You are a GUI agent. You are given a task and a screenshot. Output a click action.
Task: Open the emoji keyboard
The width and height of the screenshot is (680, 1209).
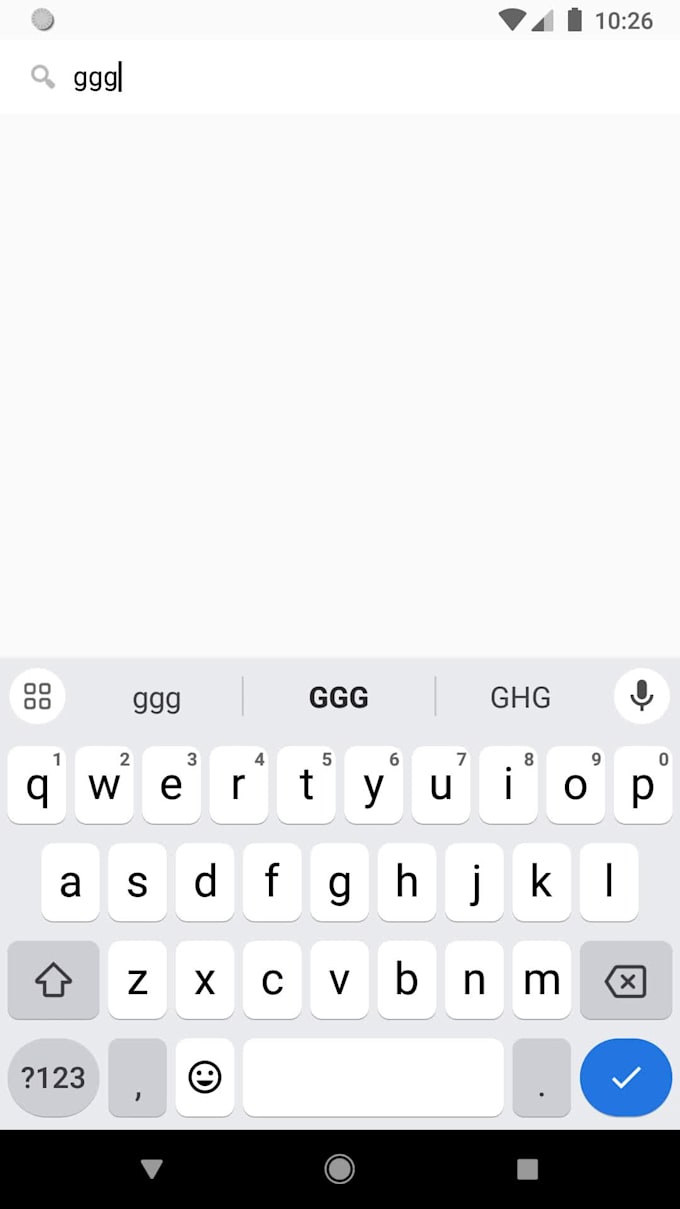[x=205, y=1077]
